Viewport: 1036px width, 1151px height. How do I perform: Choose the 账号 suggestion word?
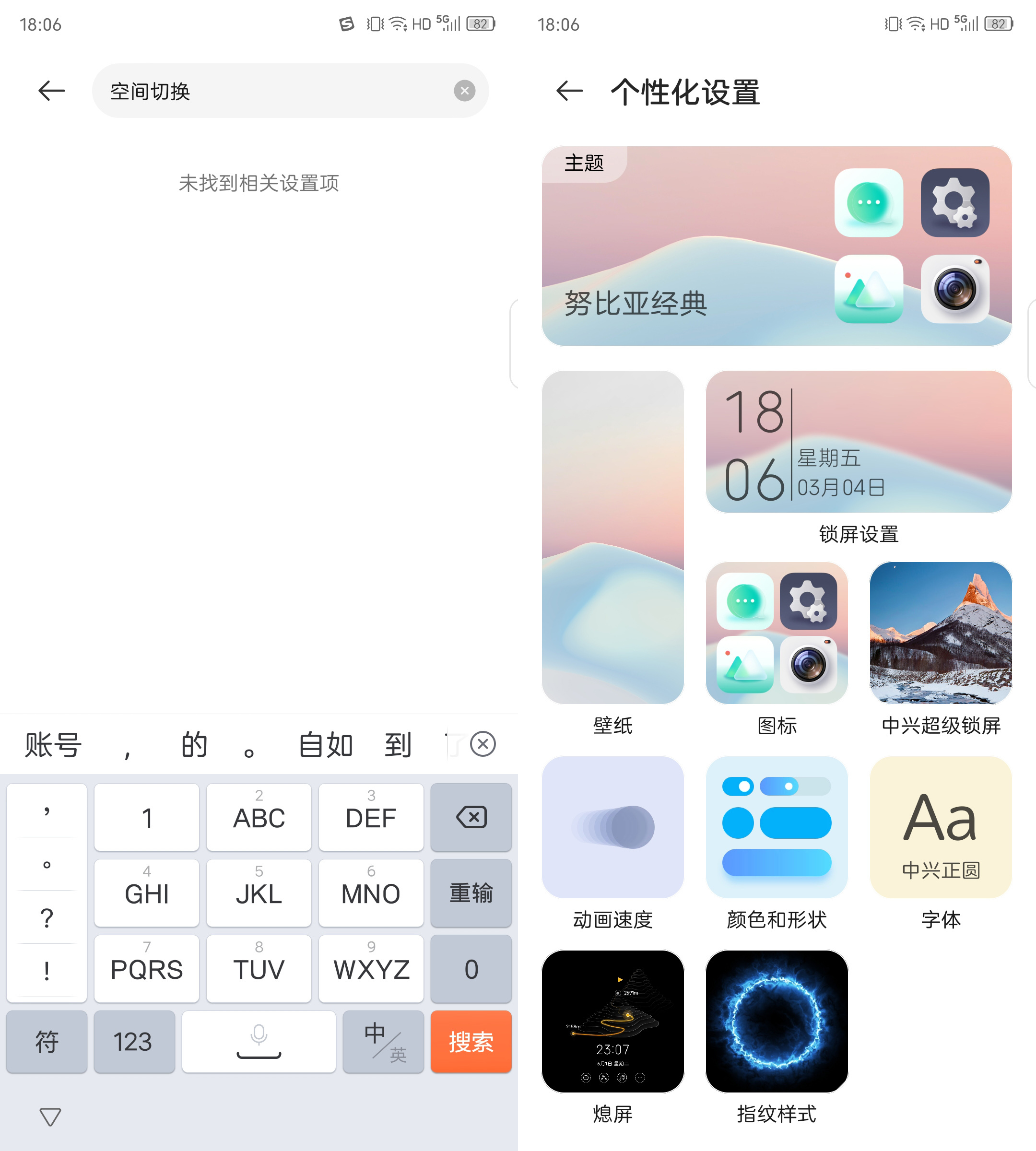[54, 745]
